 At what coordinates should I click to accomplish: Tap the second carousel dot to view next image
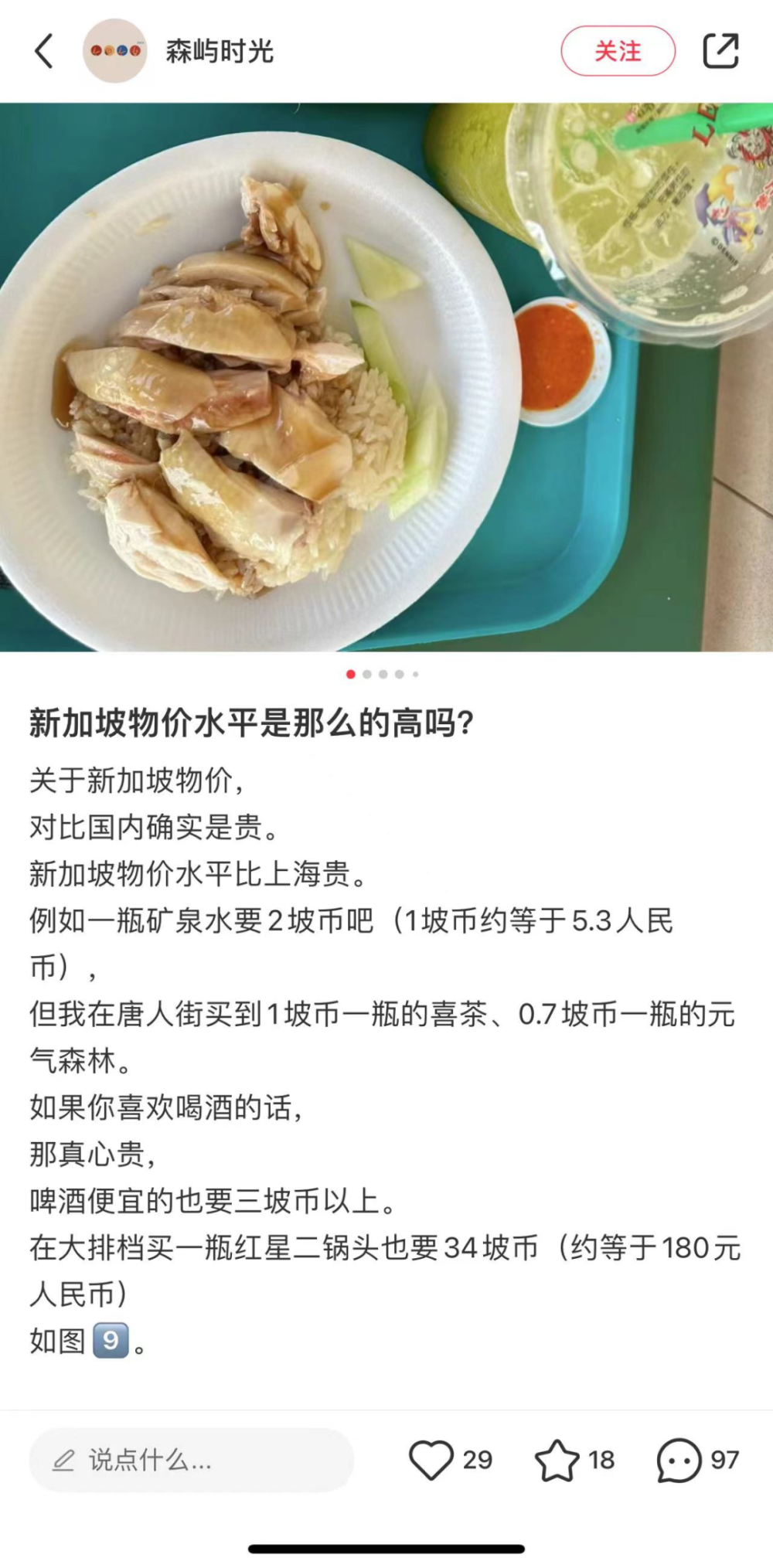click(366, 674)
